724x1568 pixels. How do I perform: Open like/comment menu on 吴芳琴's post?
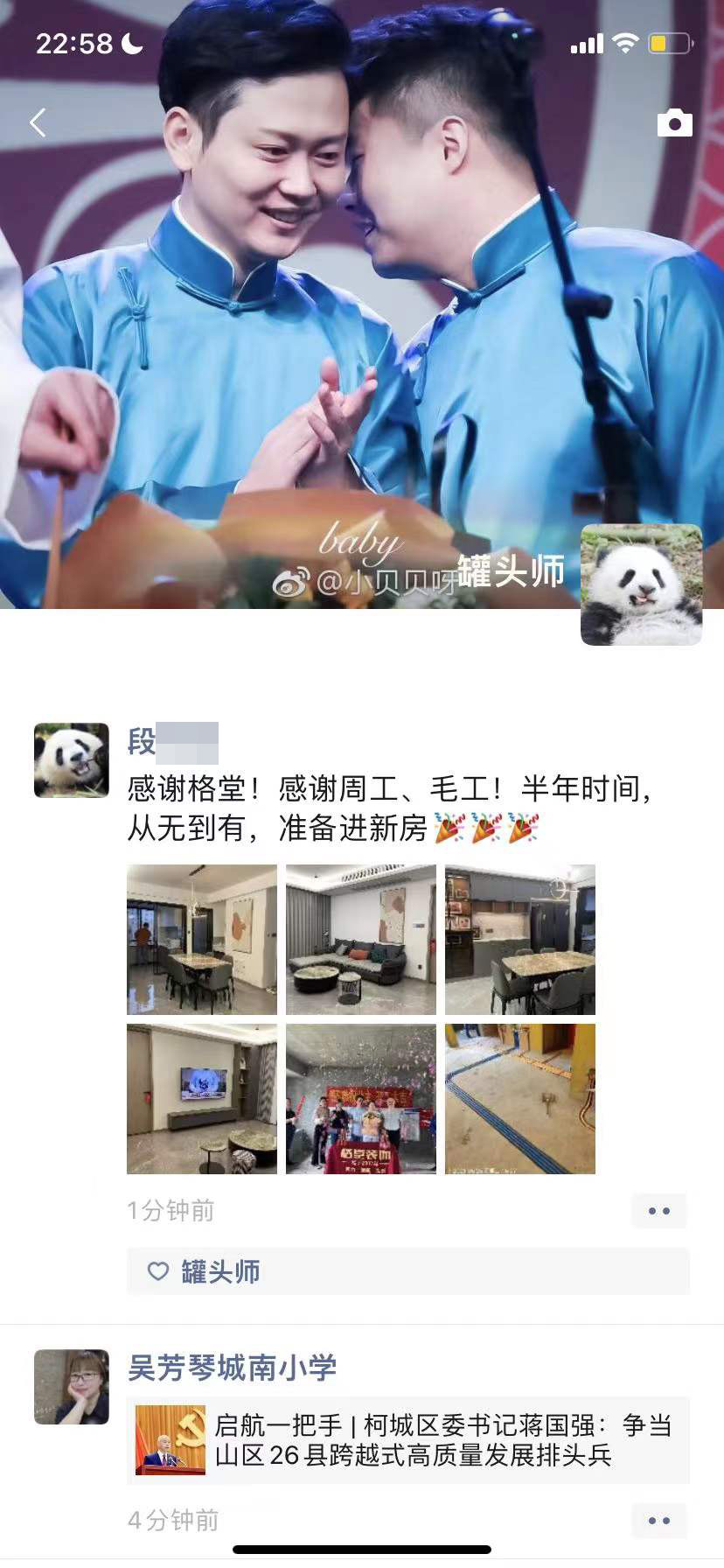(x=659, y=1521)
